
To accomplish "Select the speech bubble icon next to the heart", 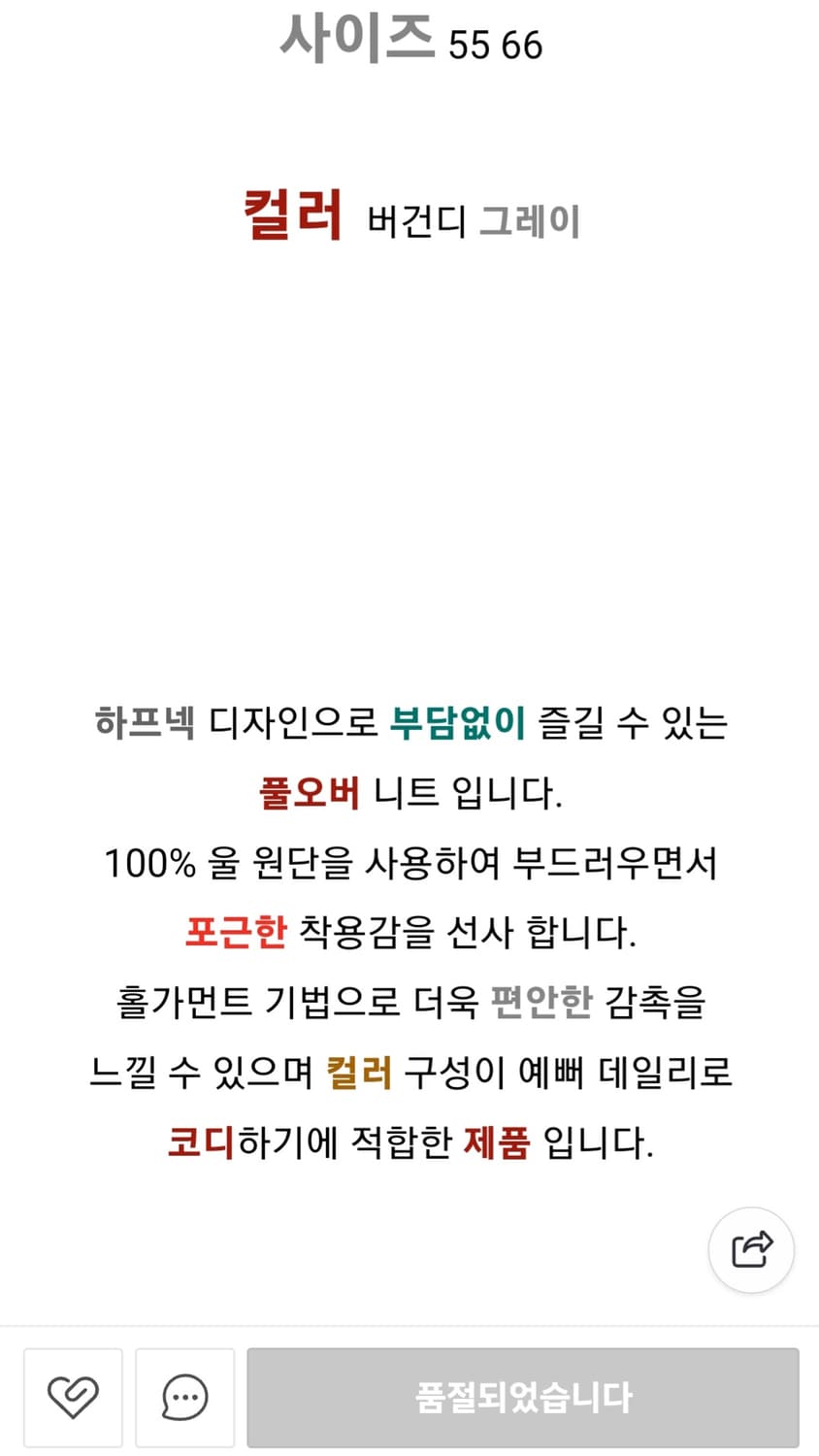I will [x=184, y=1397].
